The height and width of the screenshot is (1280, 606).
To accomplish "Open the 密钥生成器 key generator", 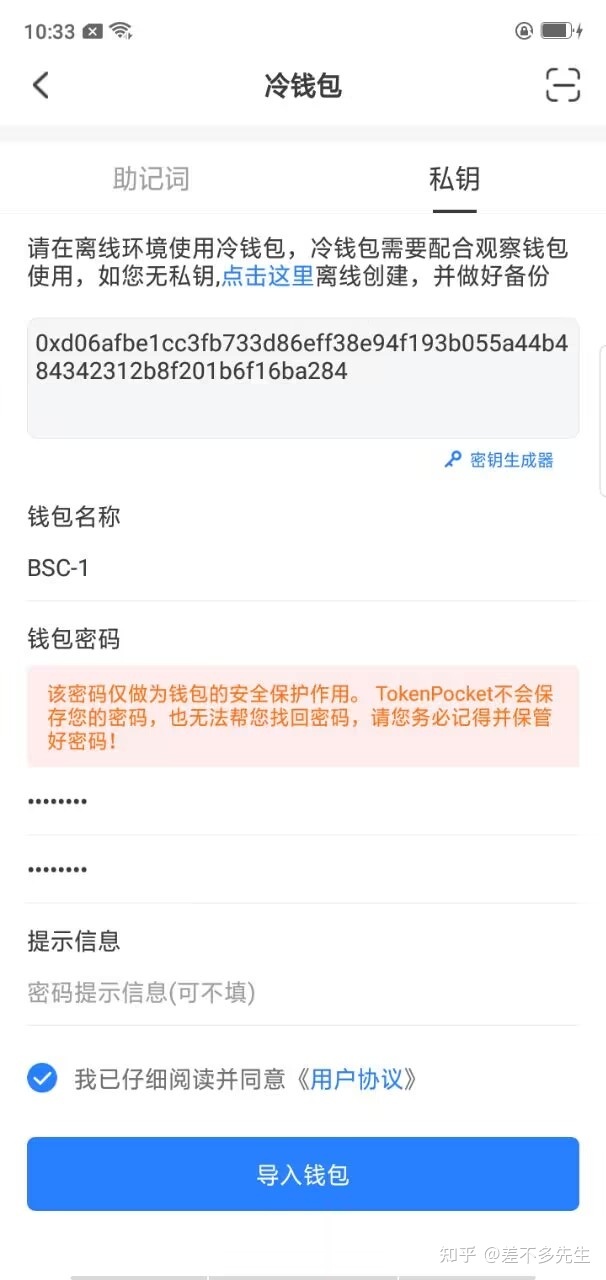I will pos(499,460).
